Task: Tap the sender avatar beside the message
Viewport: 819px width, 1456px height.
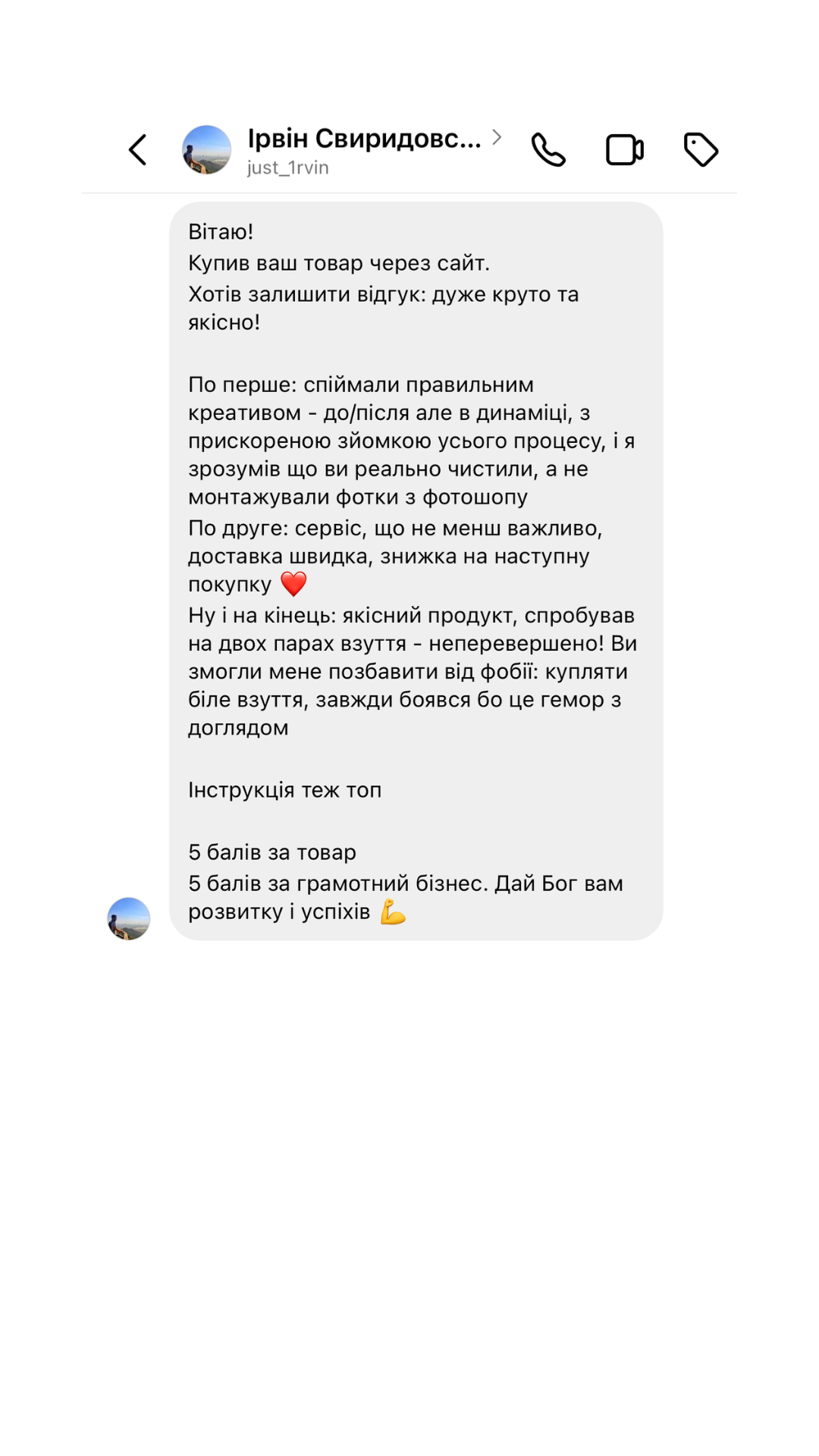Action: pyautogui.click(x=128, y=919)
